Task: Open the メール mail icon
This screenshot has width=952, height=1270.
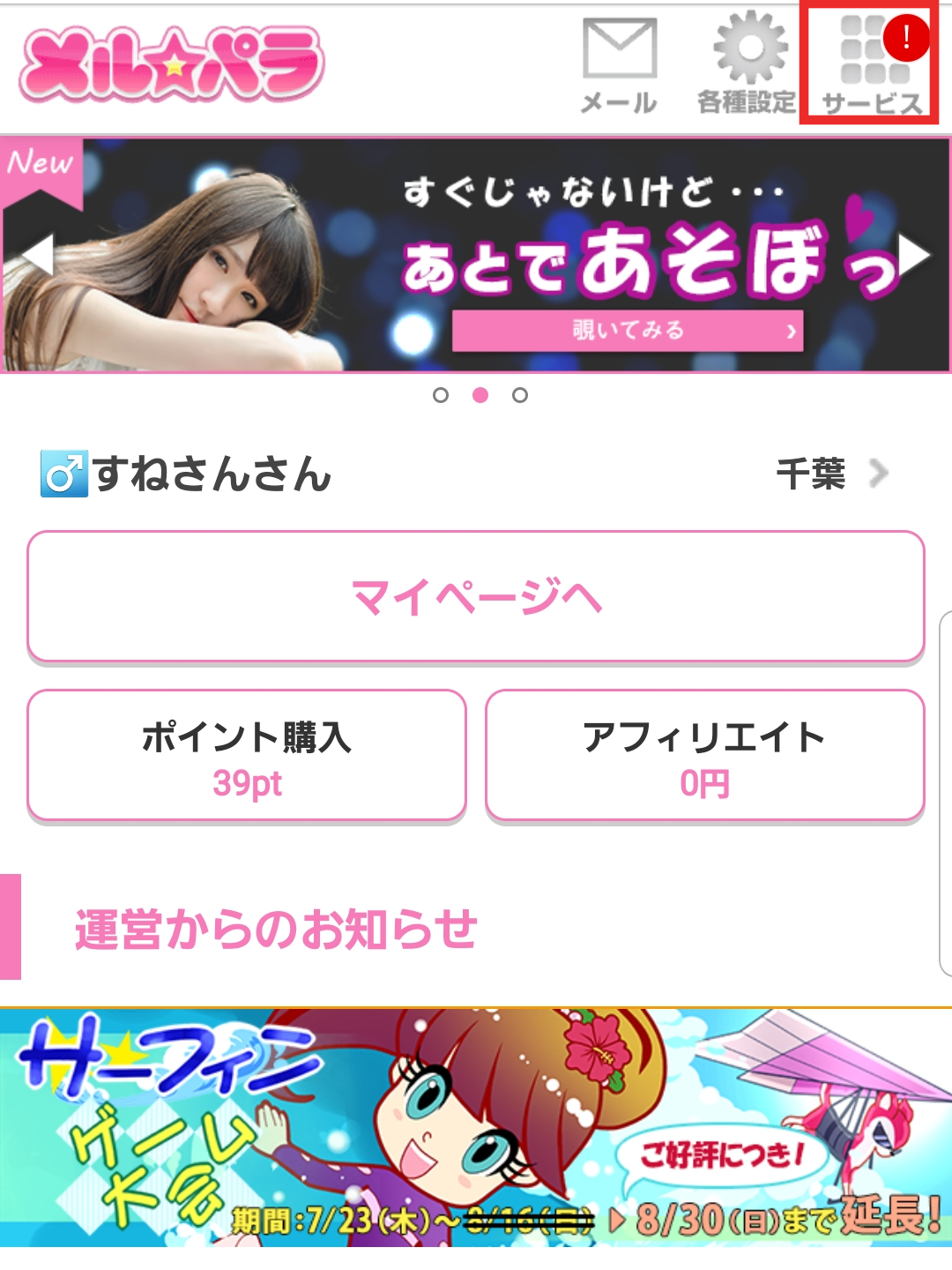Action: pyautogui.click(x=619, y=66)
